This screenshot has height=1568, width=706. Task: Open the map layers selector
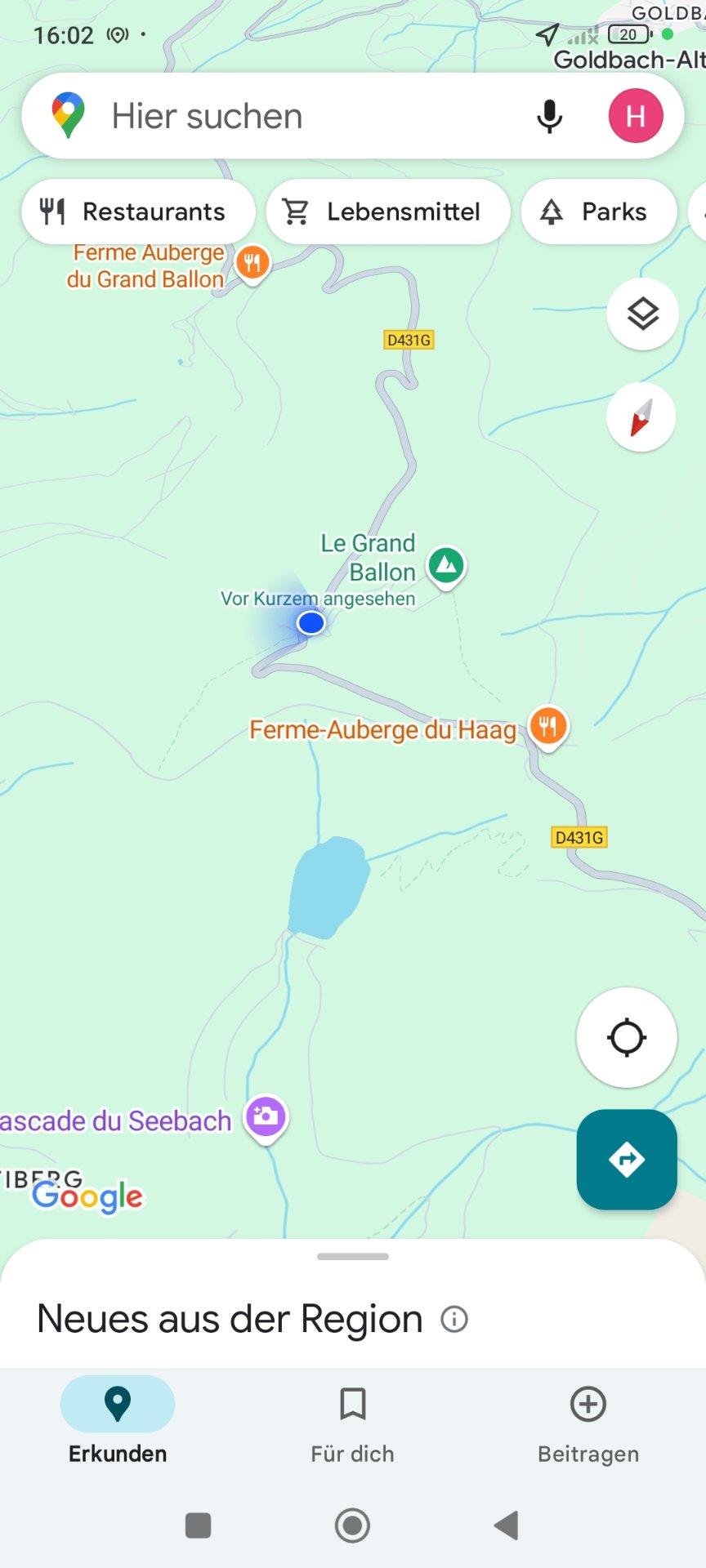642,314
